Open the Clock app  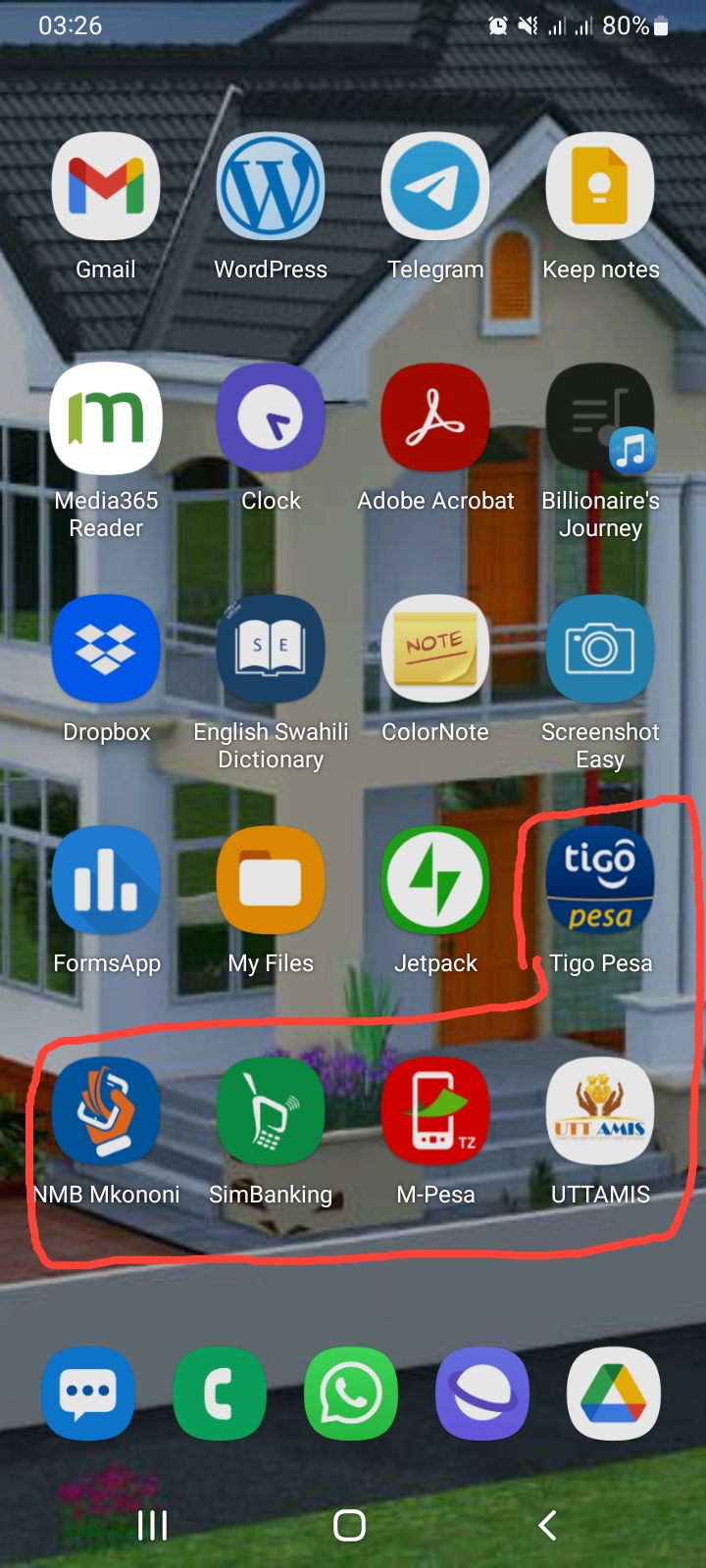[271, 418]
